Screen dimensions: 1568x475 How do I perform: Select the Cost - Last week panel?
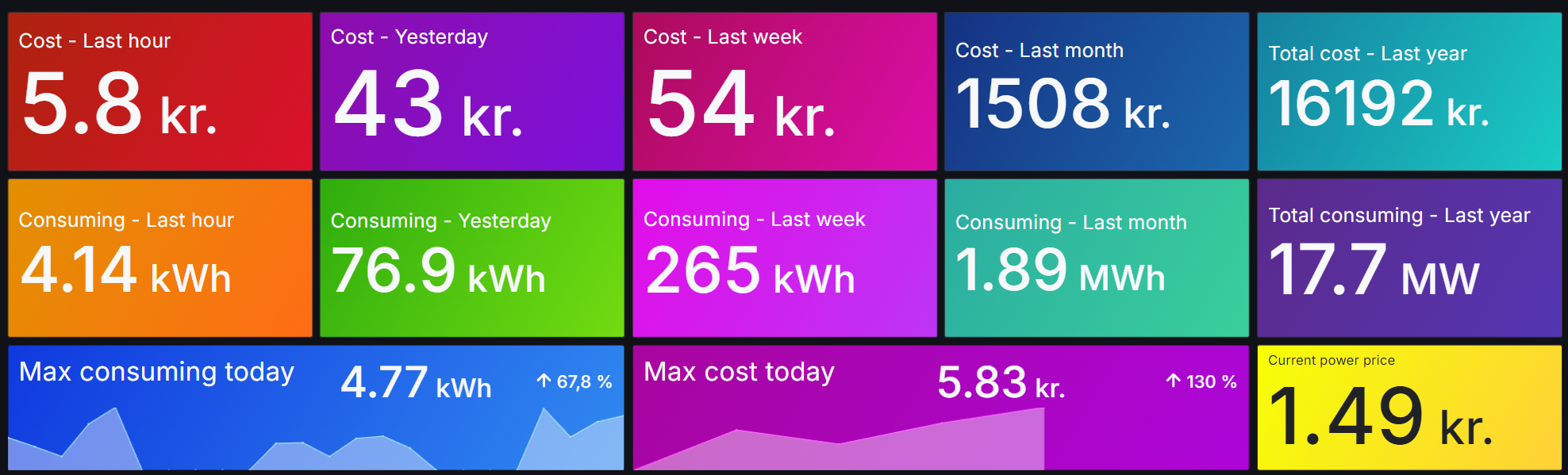[784, 91]
